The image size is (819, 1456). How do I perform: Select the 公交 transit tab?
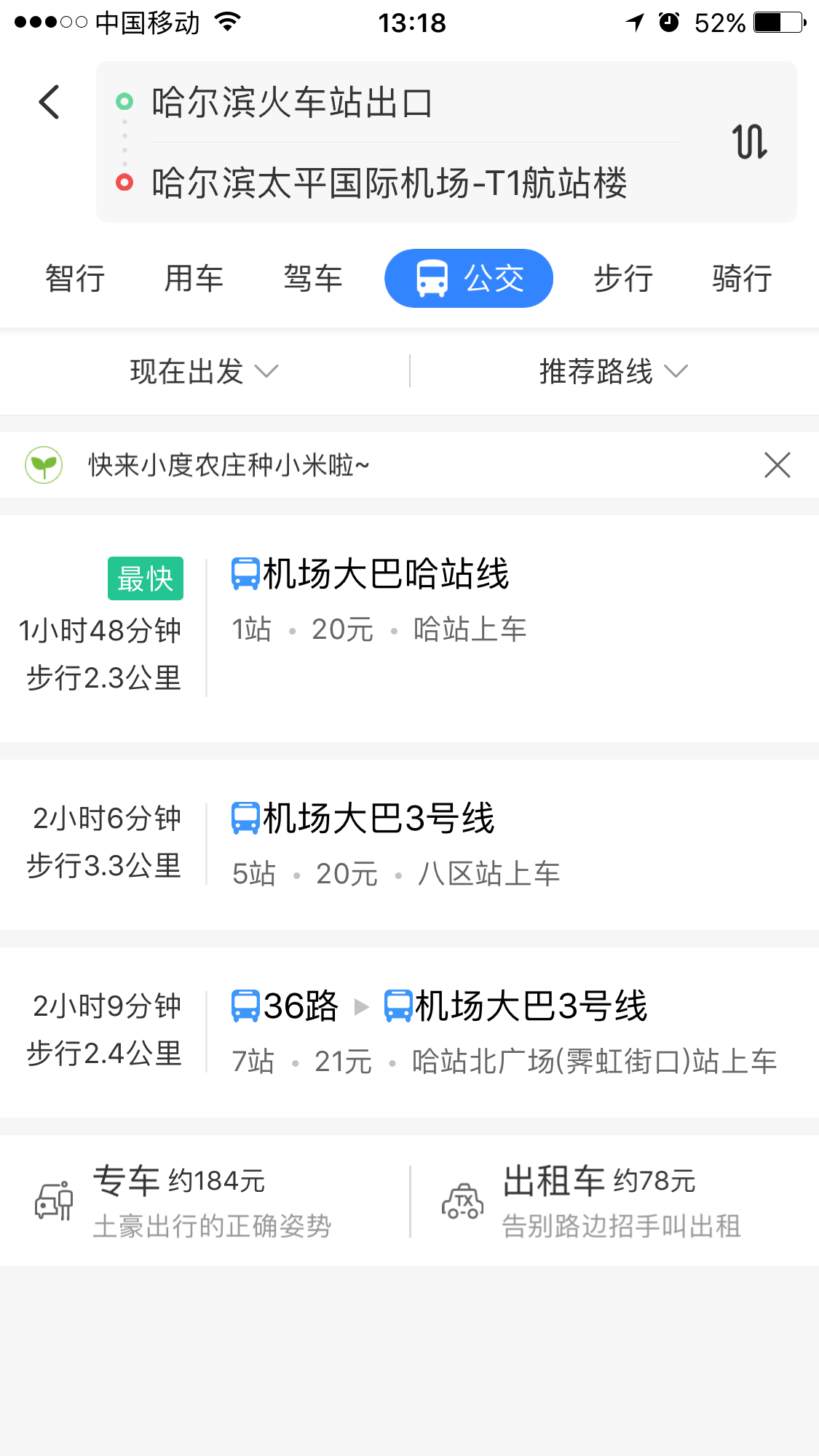469,279
